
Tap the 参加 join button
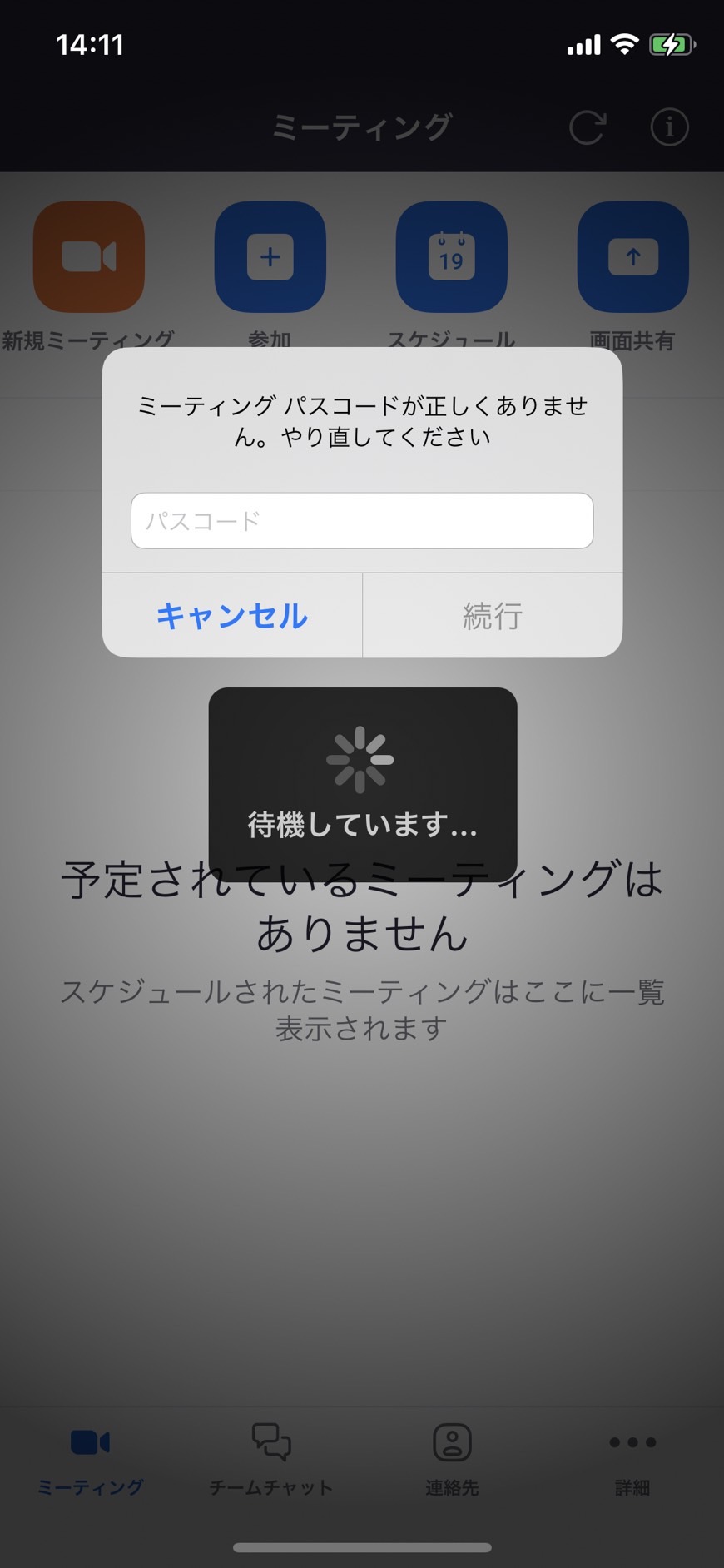pos(270,257)
